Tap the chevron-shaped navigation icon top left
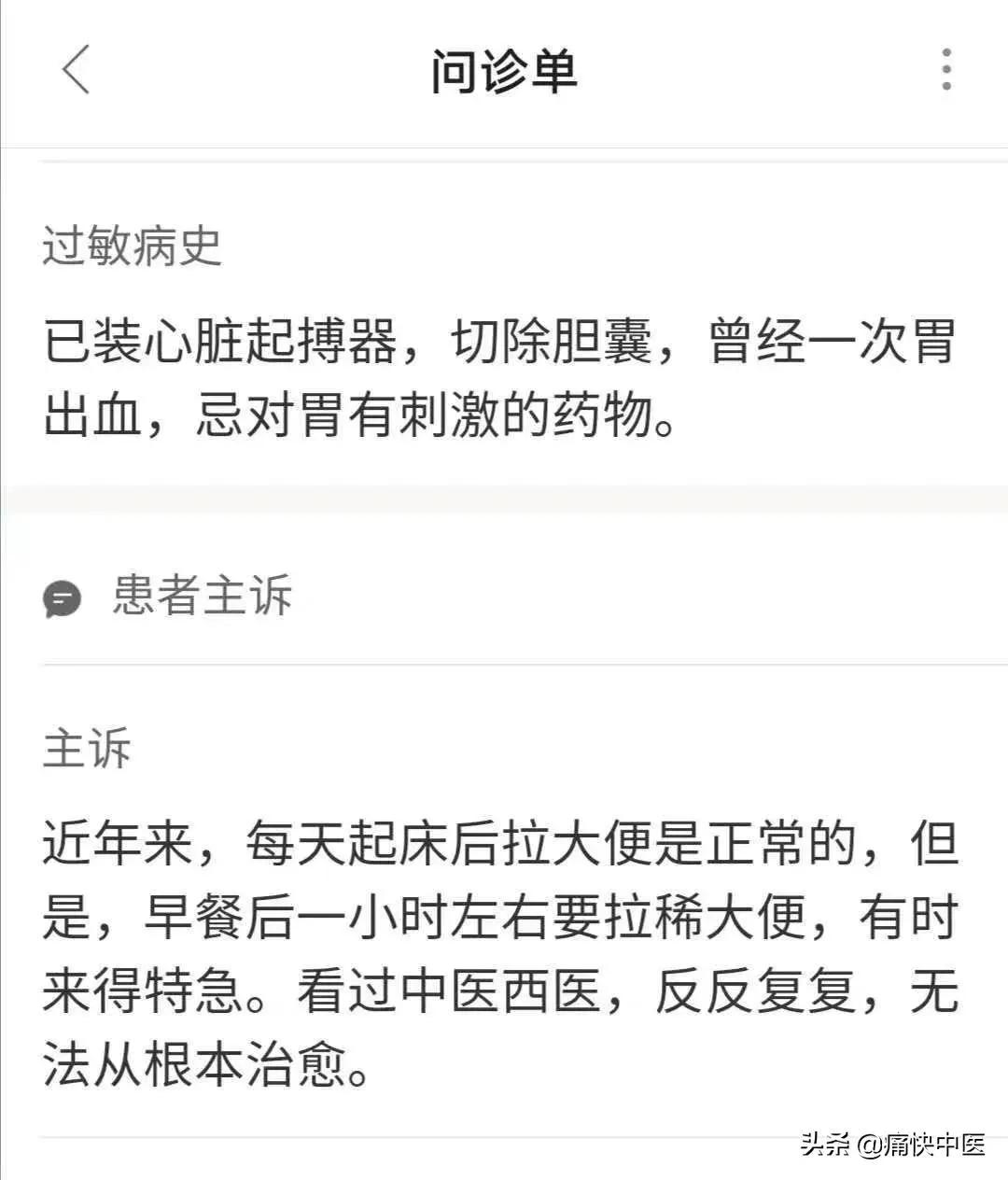Screen dimensions: 1008x1180 coord(75,68)
